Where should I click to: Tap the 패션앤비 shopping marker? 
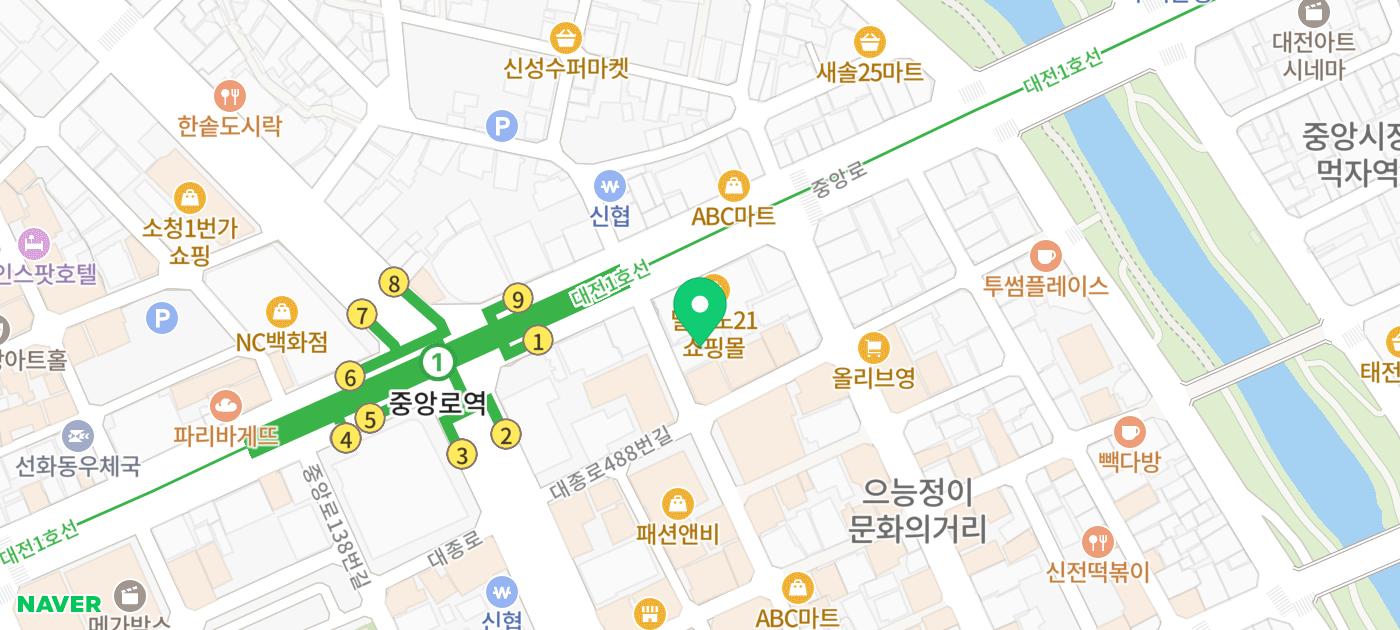point(678,502)
